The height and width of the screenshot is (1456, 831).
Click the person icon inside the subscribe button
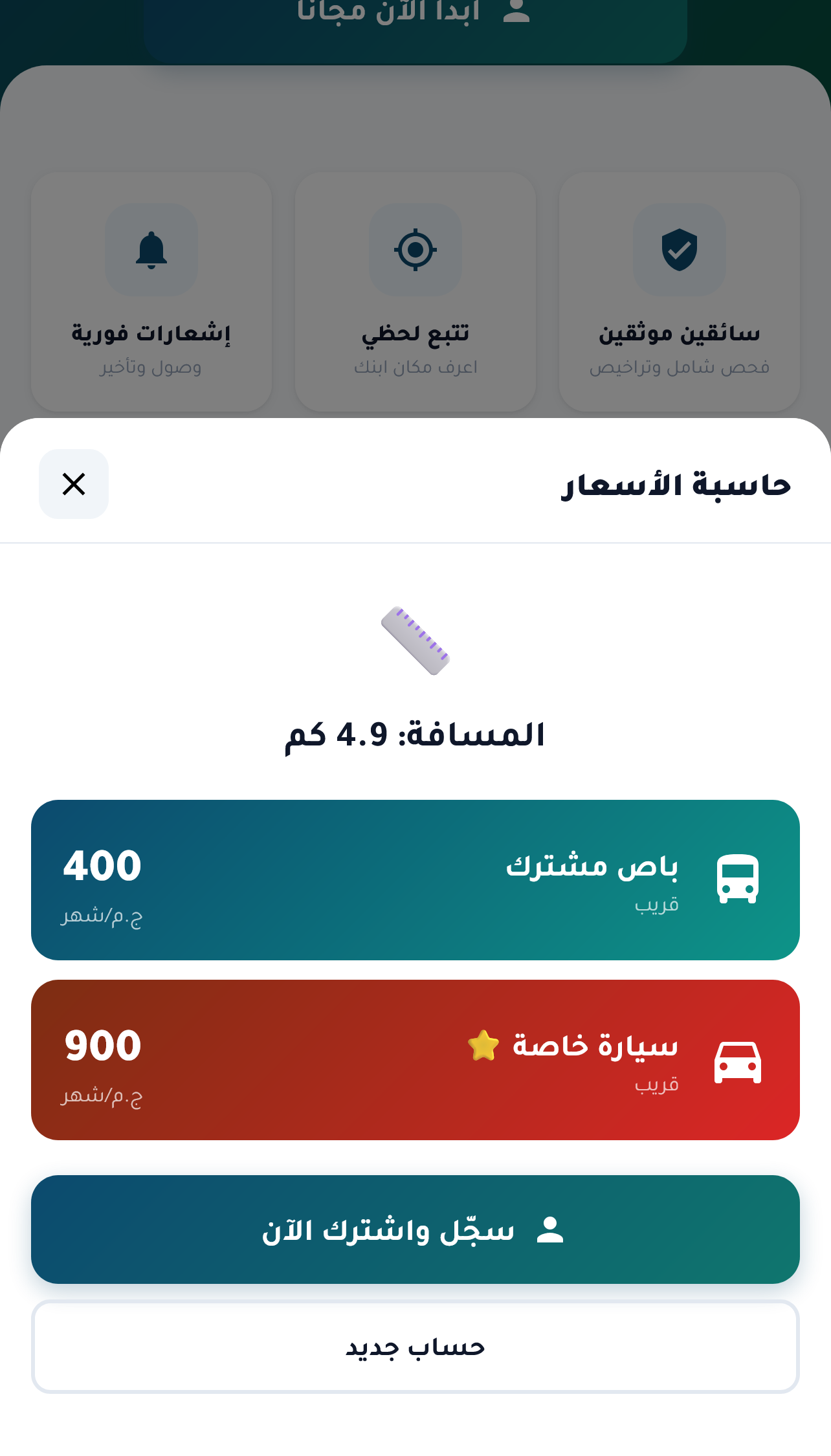tap(549, 1229)
